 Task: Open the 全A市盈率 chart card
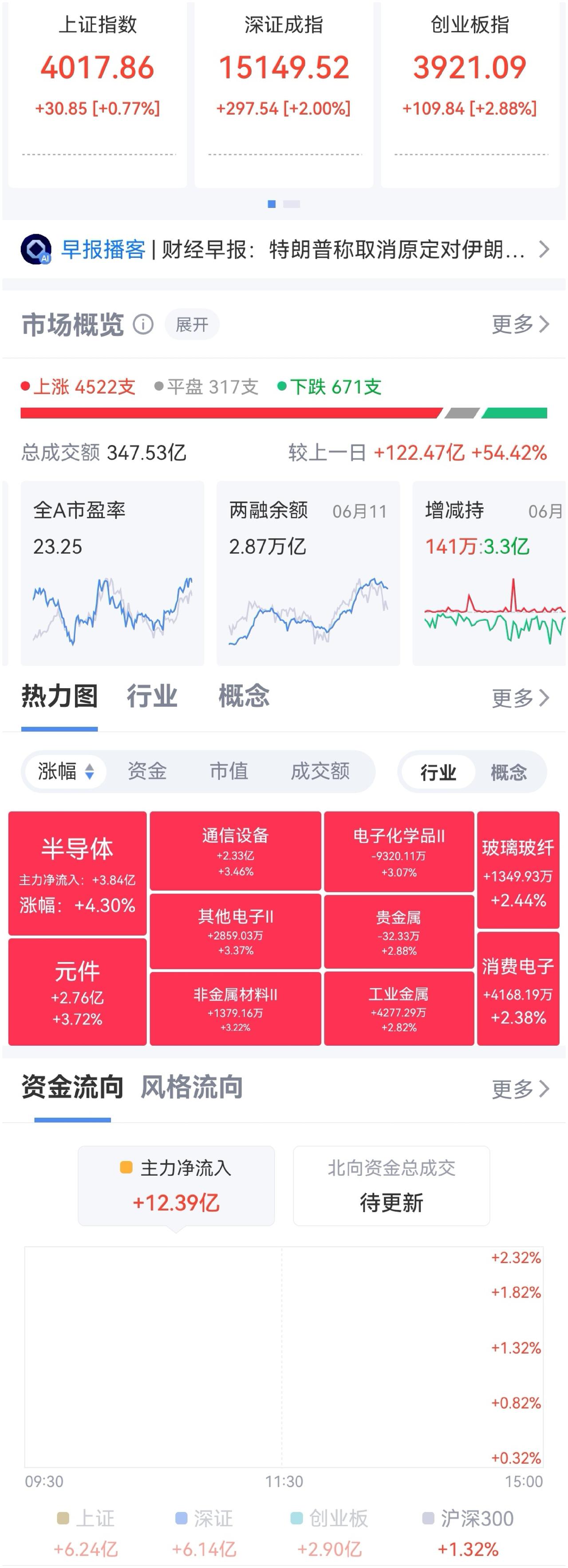pos(113,573)
